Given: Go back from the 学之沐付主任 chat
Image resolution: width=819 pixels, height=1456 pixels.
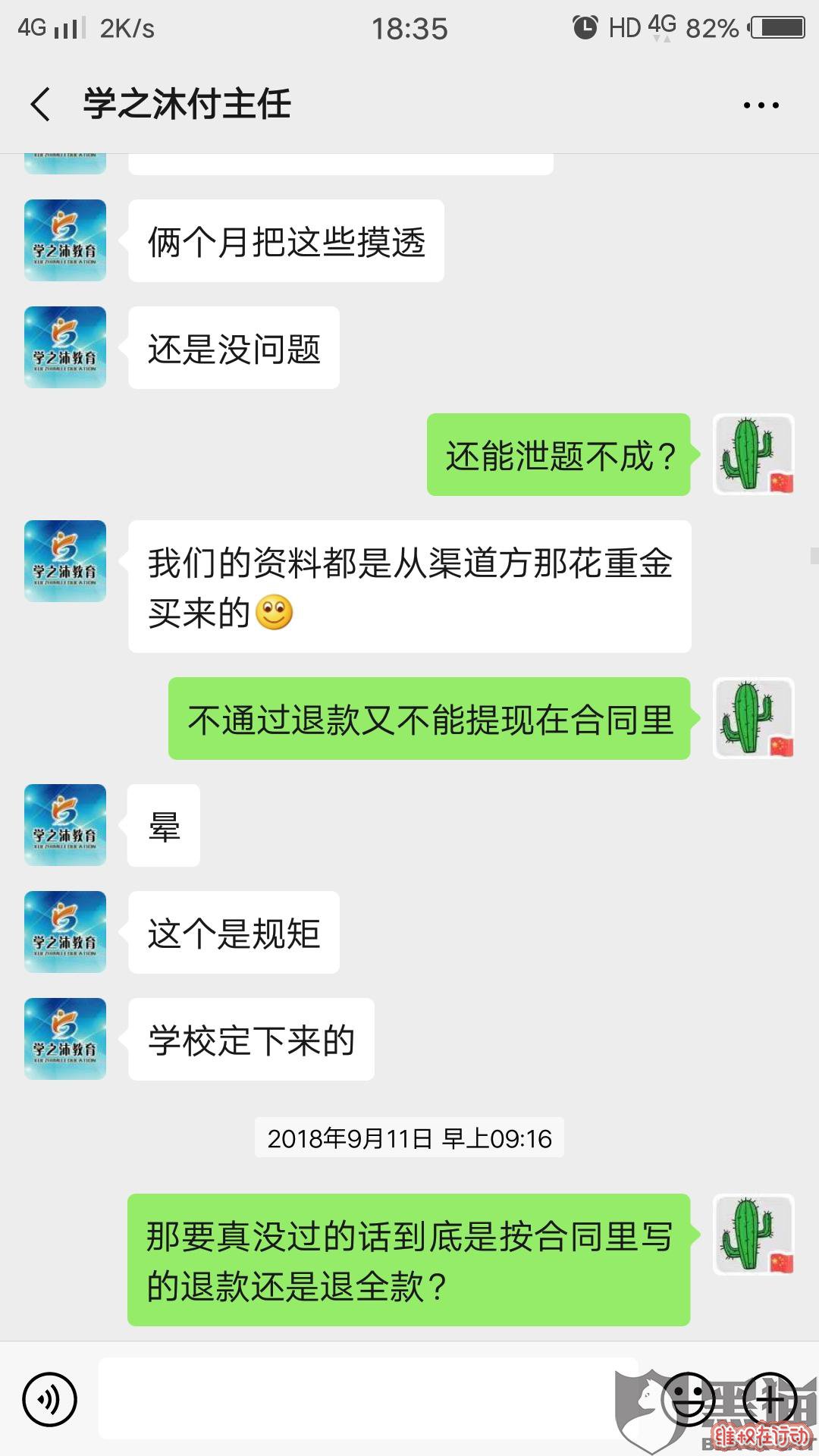Looking at the screenshot, I should pos(42,104).
